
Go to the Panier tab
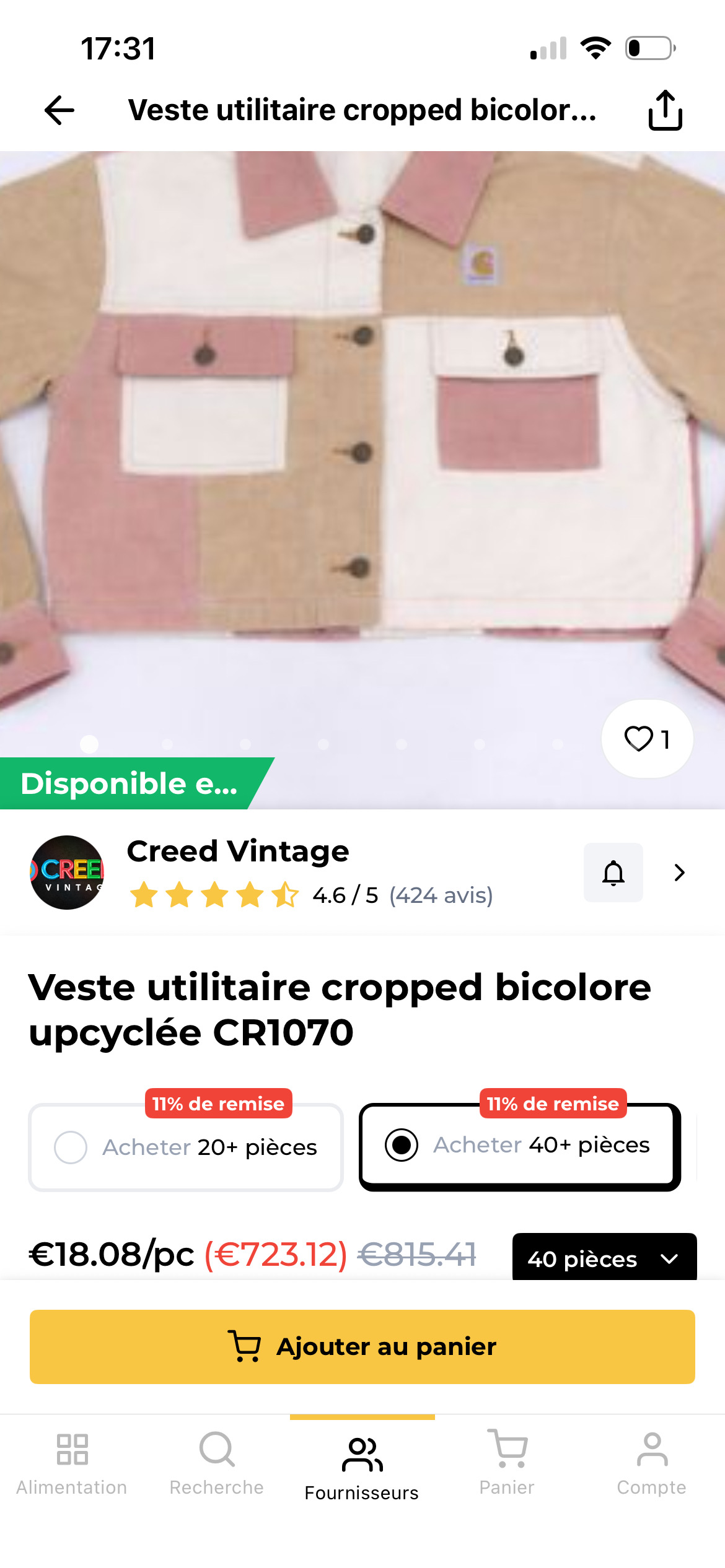coord(507,1463)
